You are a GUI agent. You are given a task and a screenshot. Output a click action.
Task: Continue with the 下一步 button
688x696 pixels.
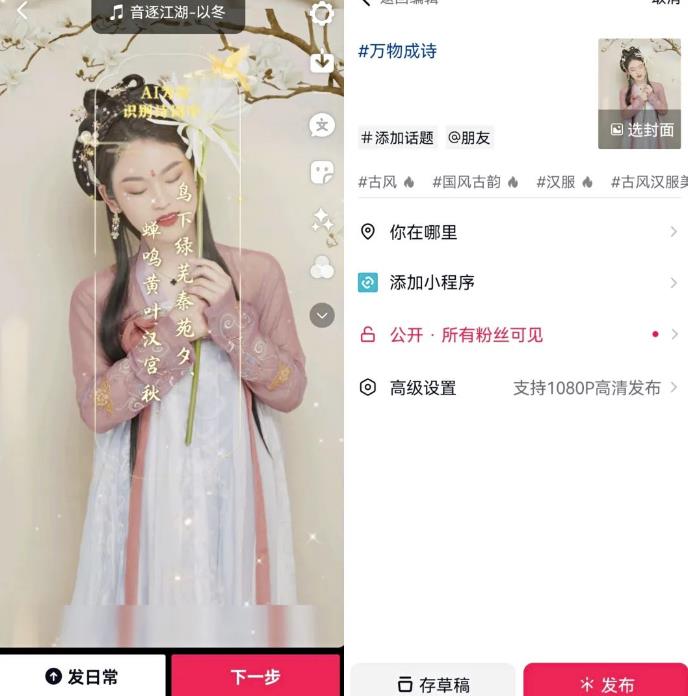(255, 677)
